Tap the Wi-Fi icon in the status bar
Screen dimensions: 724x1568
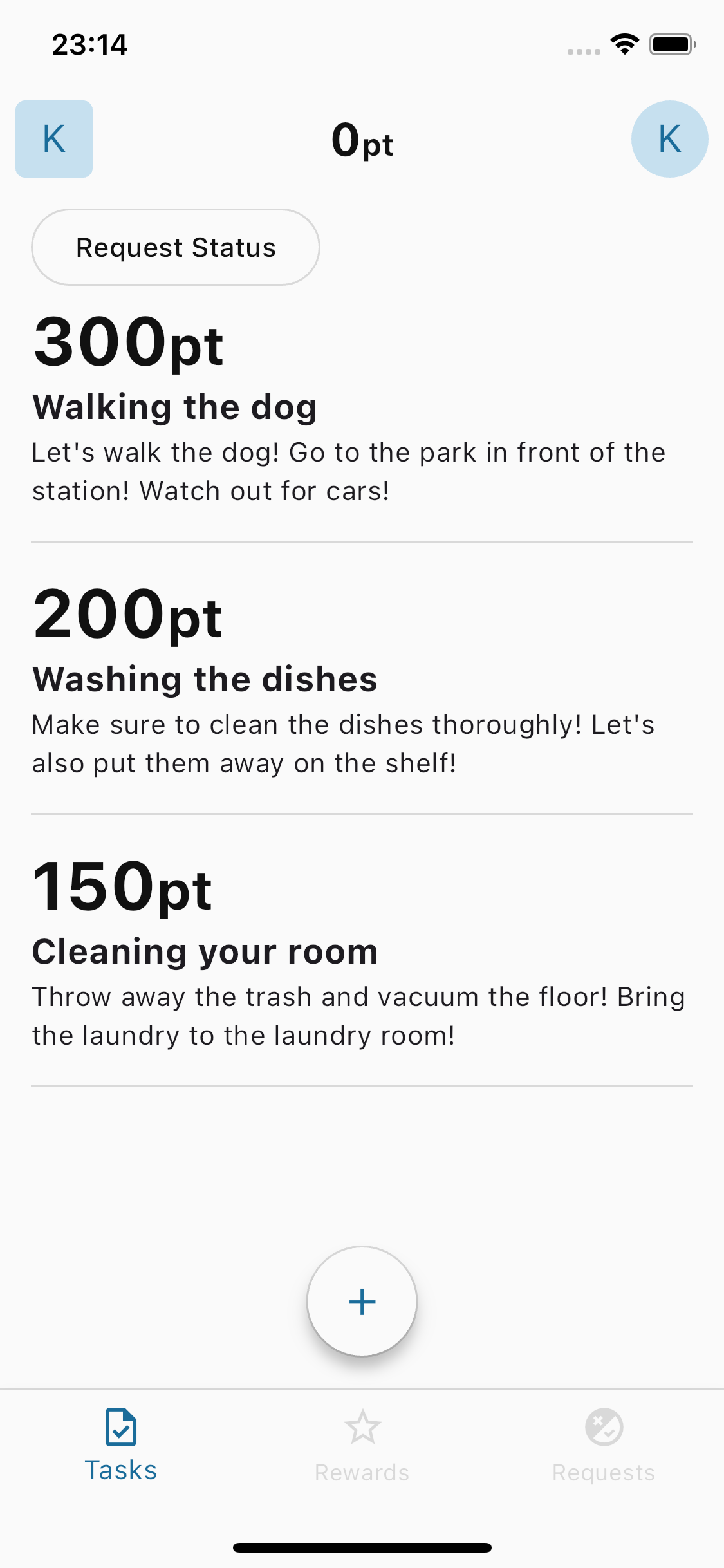pyautogui.click(x=622, y=44)
